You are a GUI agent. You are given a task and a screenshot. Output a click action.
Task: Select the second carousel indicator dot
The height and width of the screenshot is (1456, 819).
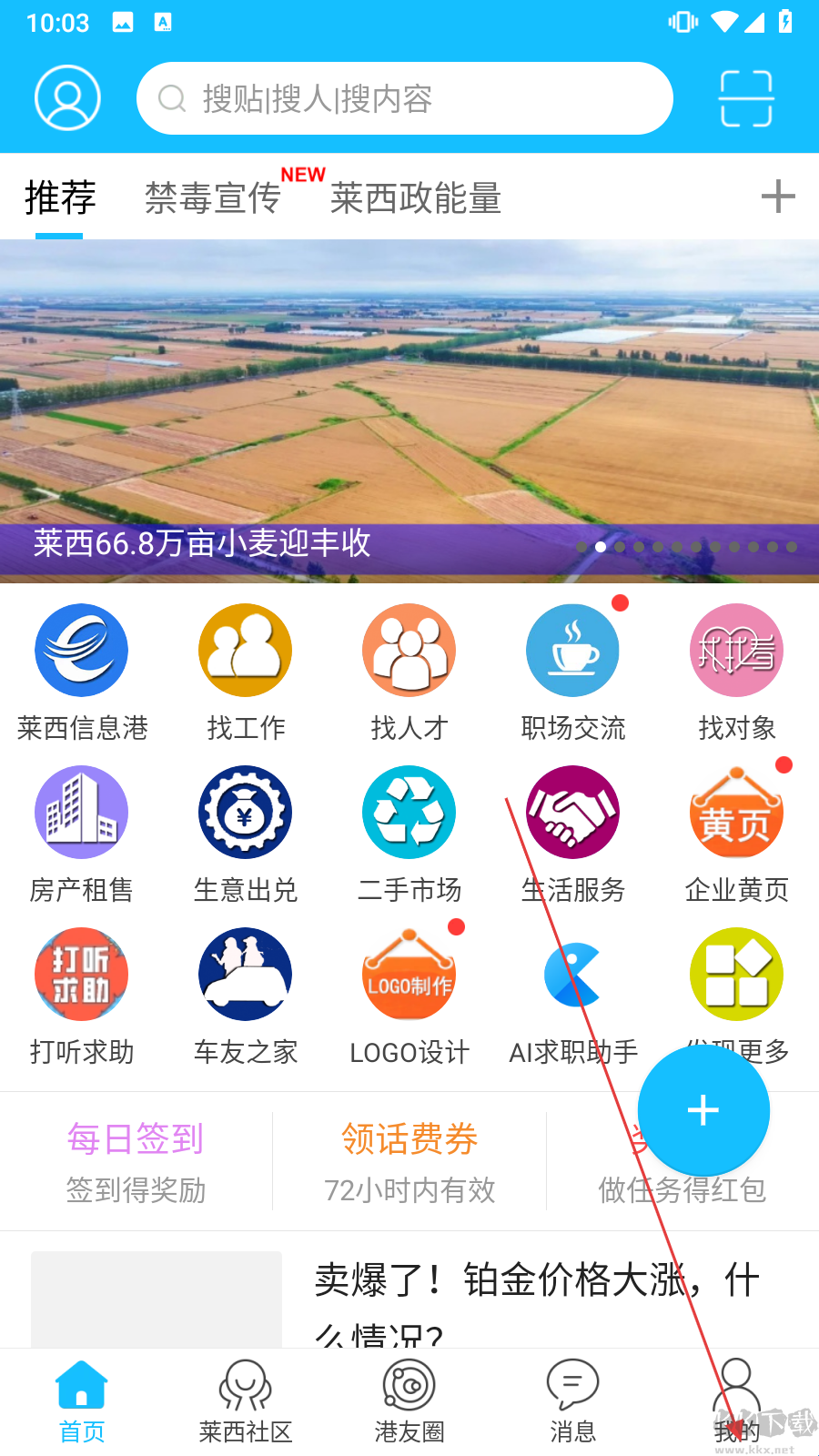pyautogui.click(x=601, y=547)
